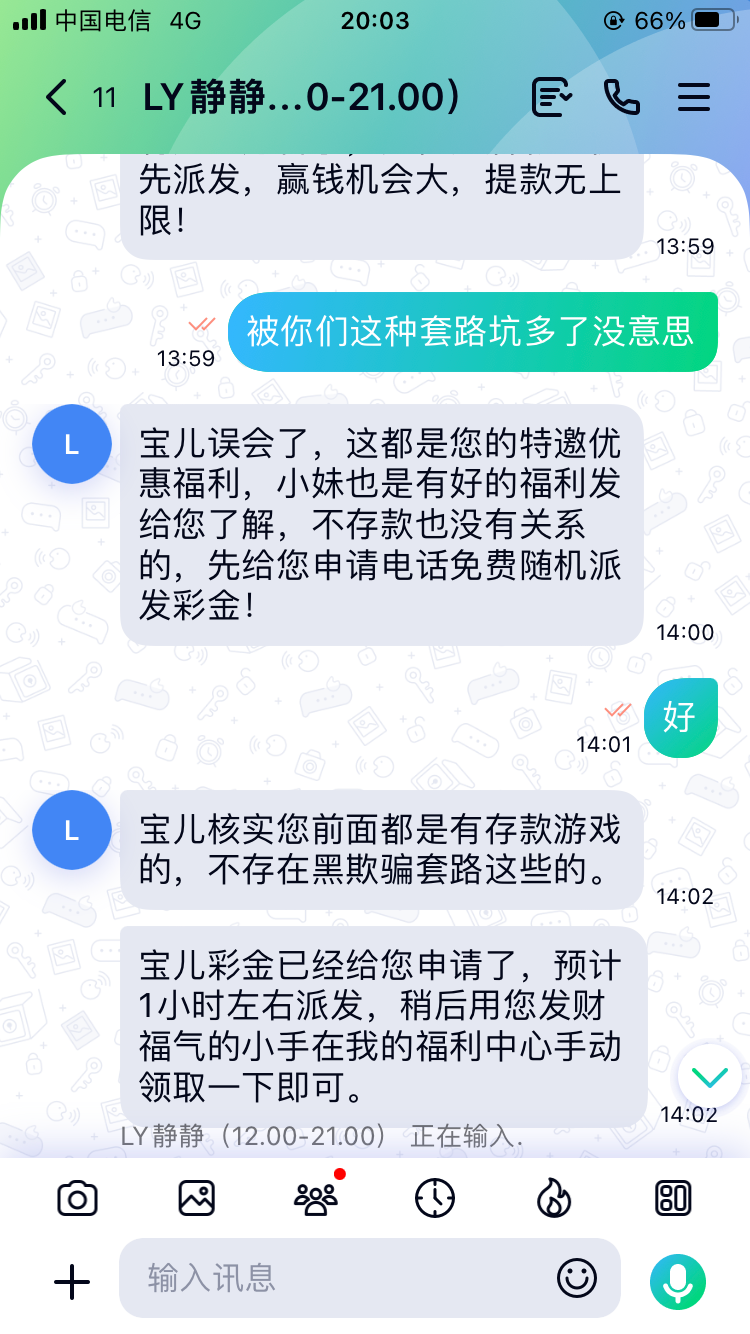Go back to the chat list
Image resolution: width=750 pixels, height=1334 pixels.
pos(57,97)
